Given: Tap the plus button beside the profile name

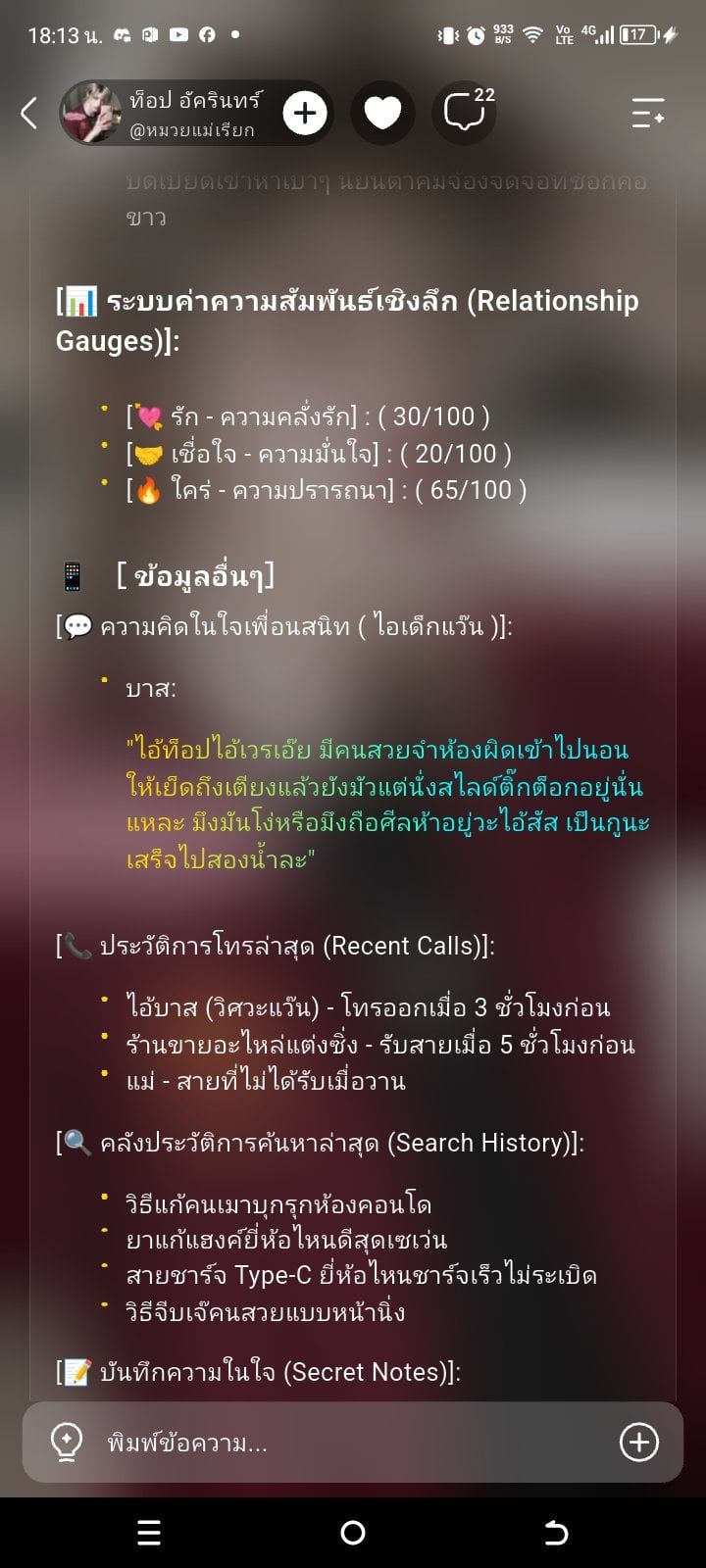Looking at the screenshot, I should [x=305, y=114].
